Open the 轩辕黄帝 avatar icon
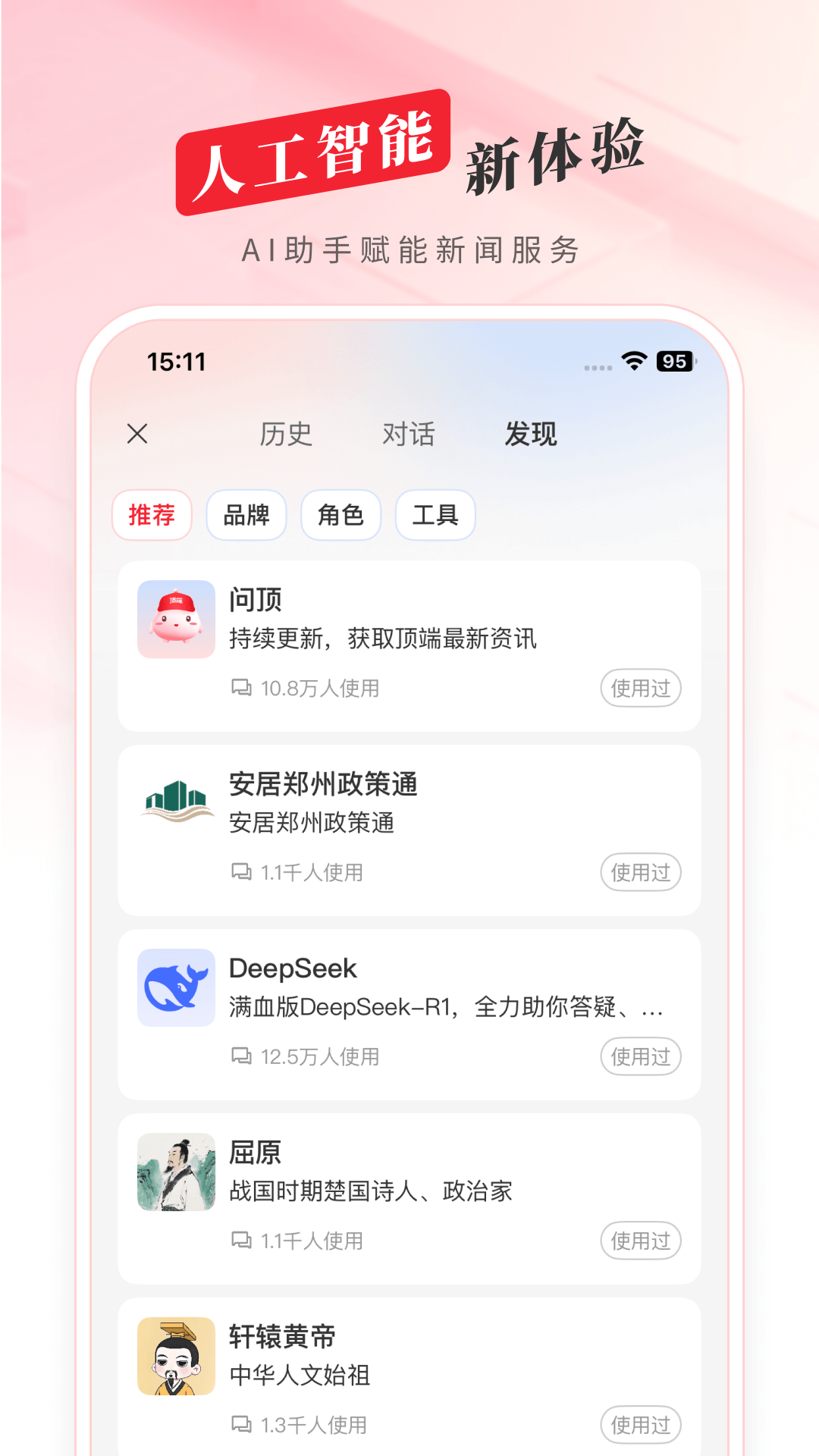819x1456 pixels. pyautogui.click(x=175, y=1355)
